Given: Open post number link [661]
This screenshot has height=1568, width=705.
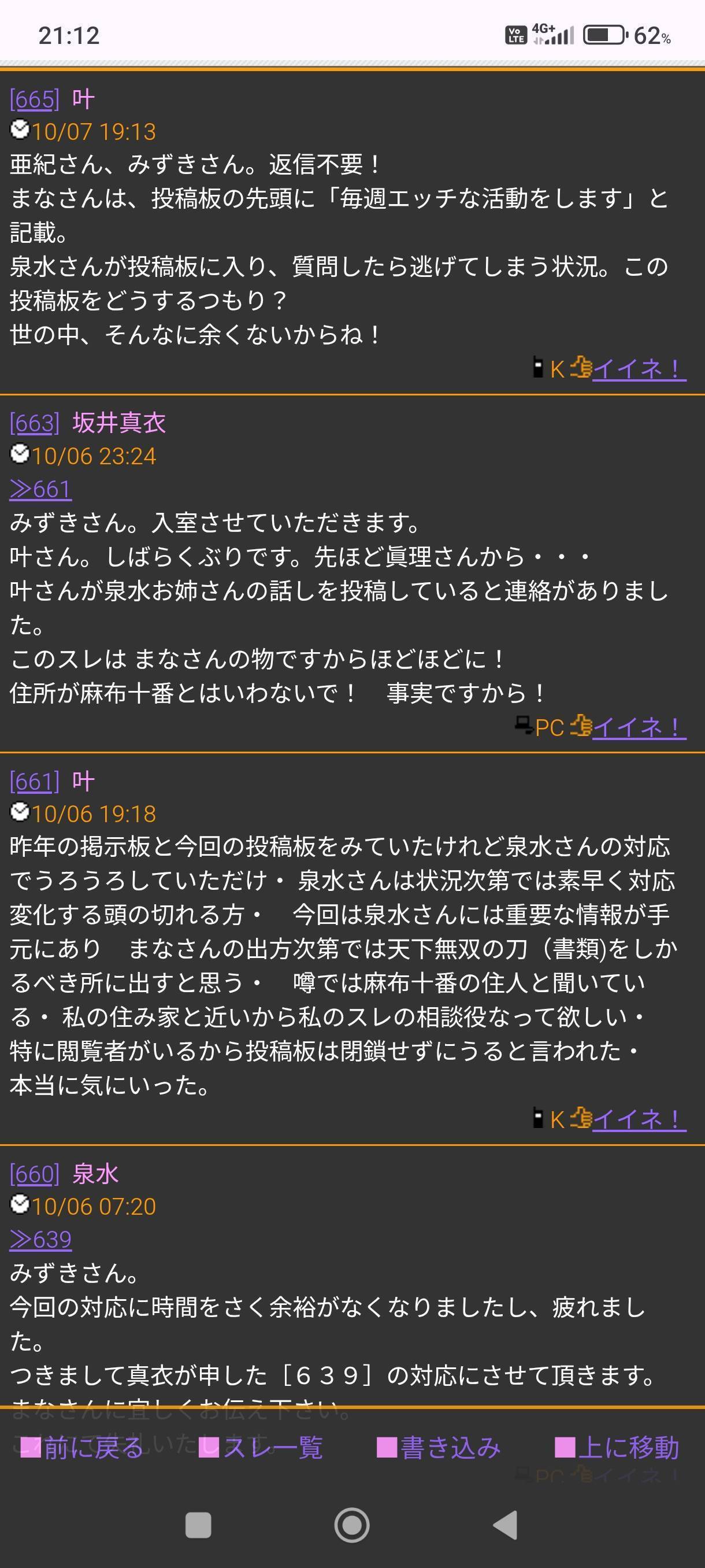Looking at the screenshot, I should [35, 782].
